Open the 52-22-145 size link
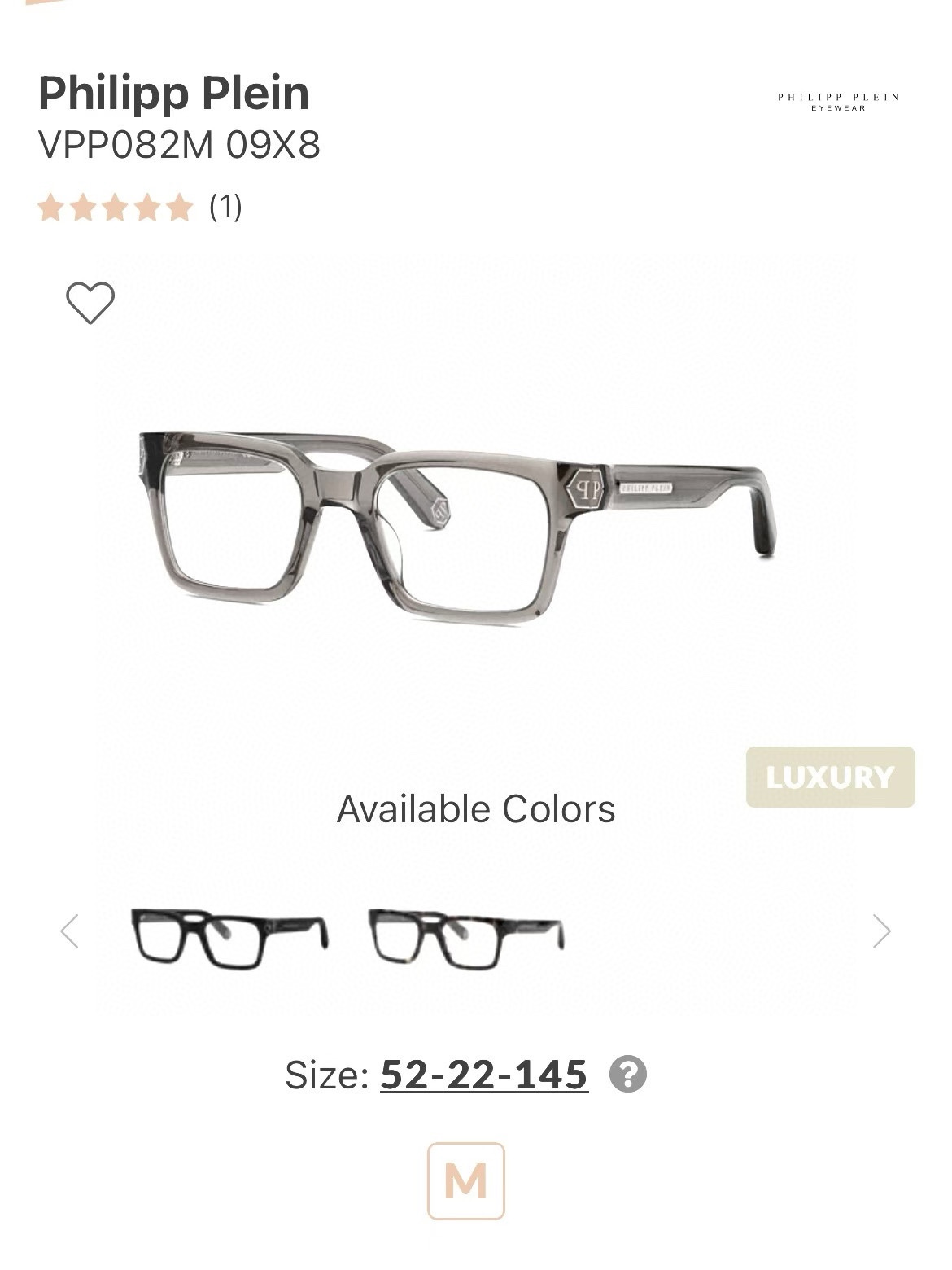The image size is (952, 1270). coord(484,1075)
